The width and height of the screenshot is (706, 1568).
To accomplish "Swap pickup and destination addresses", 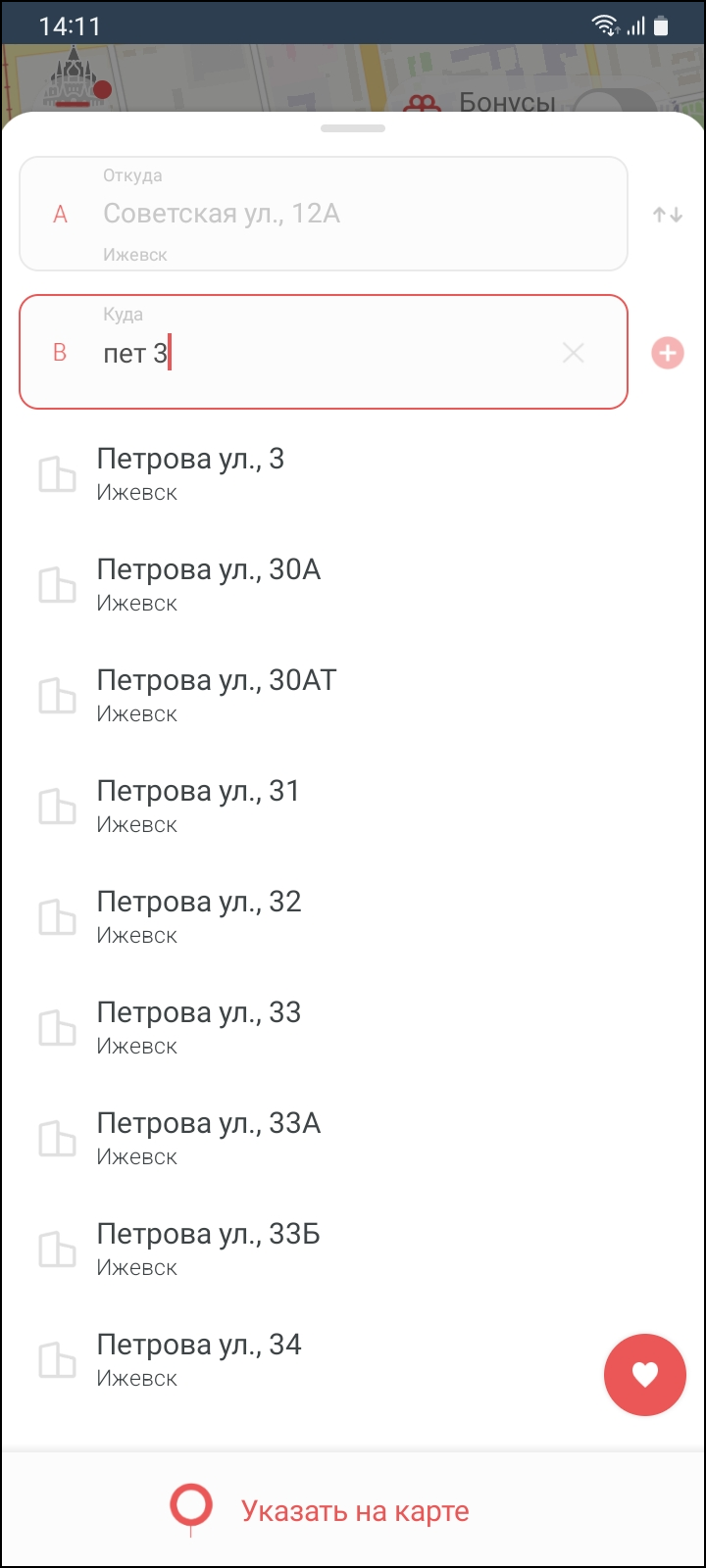I will pyautogui.click(x=668, y=215).
